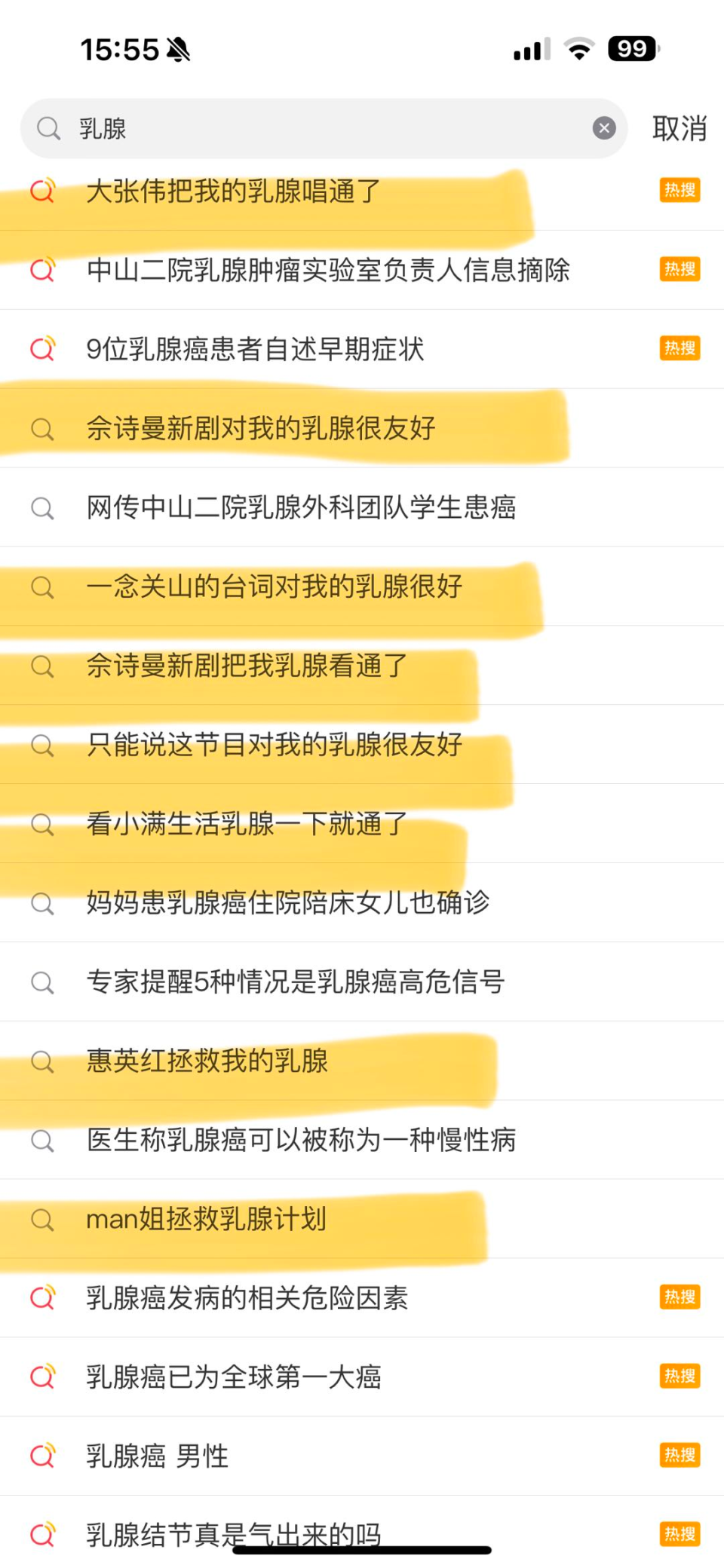This screenshot has width=724, height=1568.
Task: Tap the flame search icon beside 9位乳腺癌患者 row
Action: pos(42,349)
